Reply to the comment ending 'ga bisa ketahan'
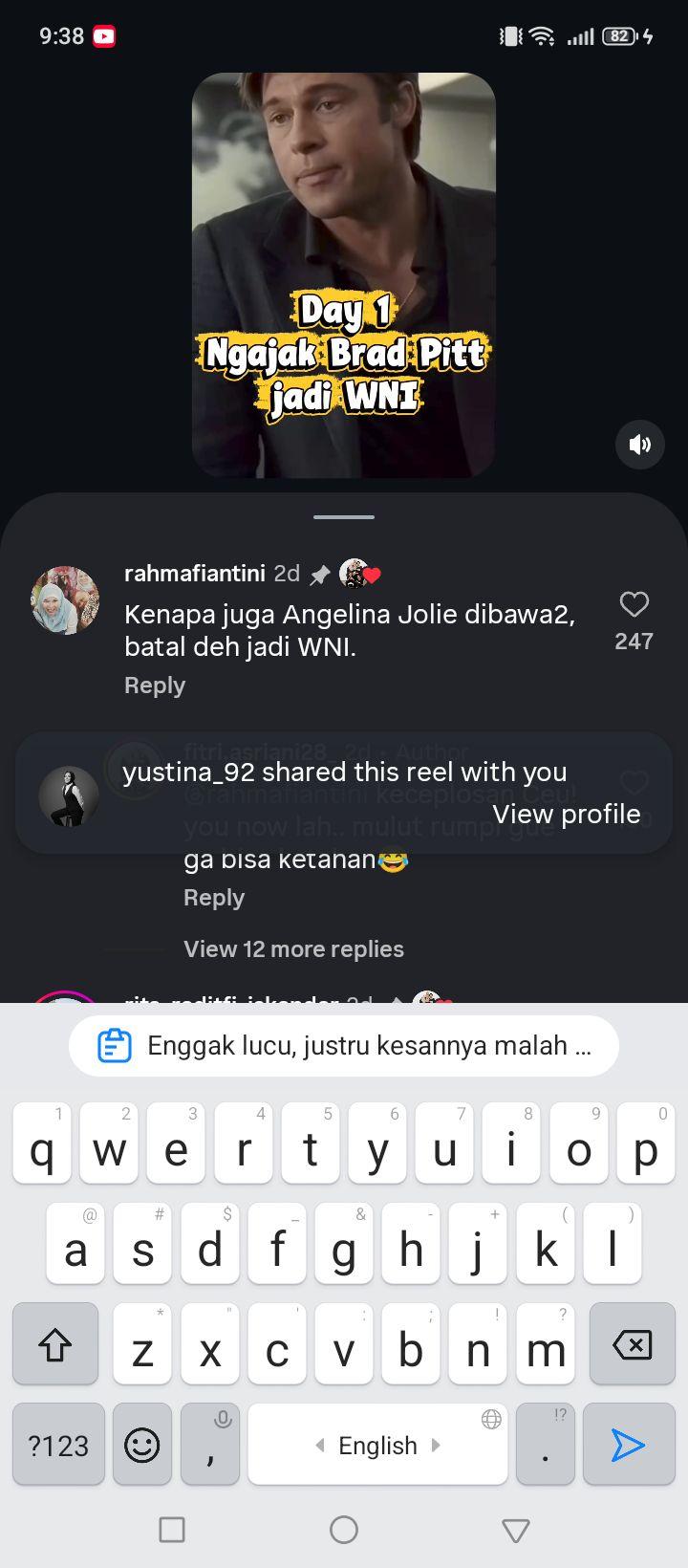The height and width of the screenshot is (1568, 688). (x=214, y=898)
